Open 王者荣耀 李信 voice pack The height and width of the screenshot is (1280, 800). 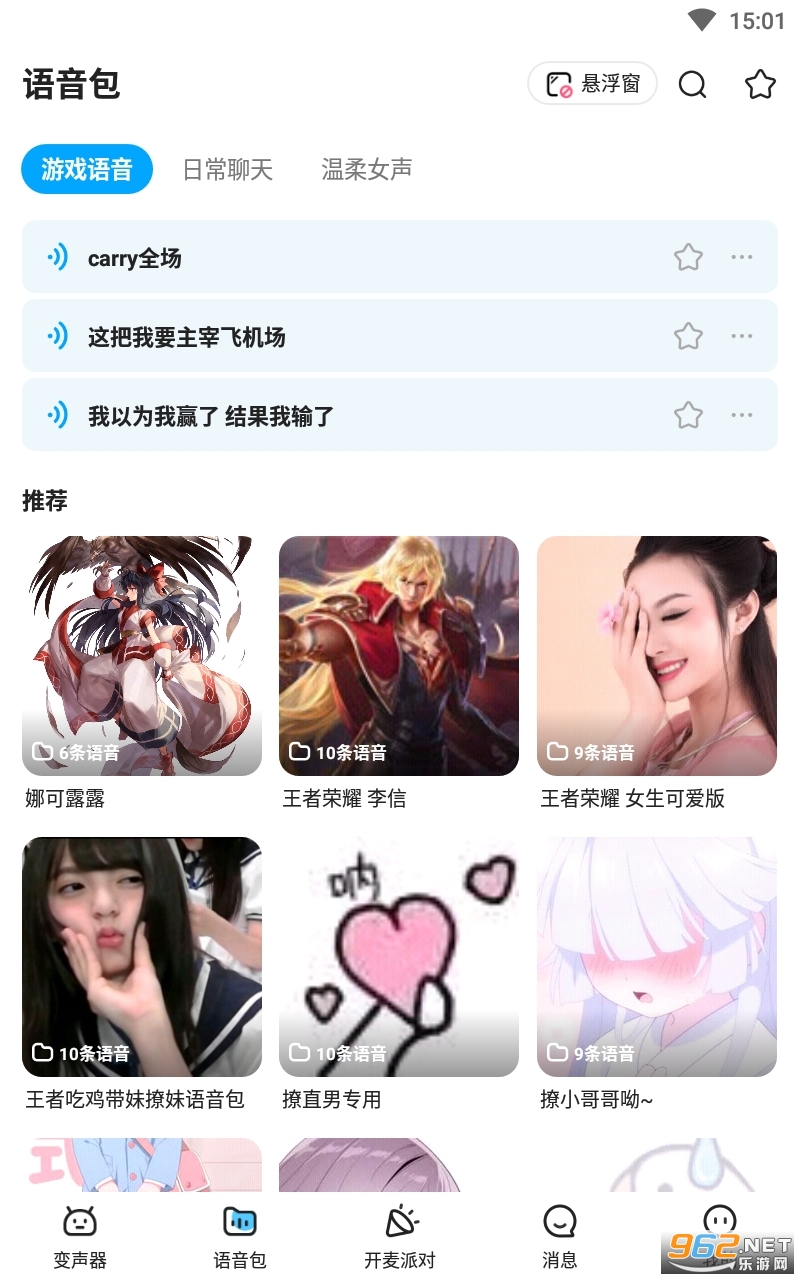398,656
